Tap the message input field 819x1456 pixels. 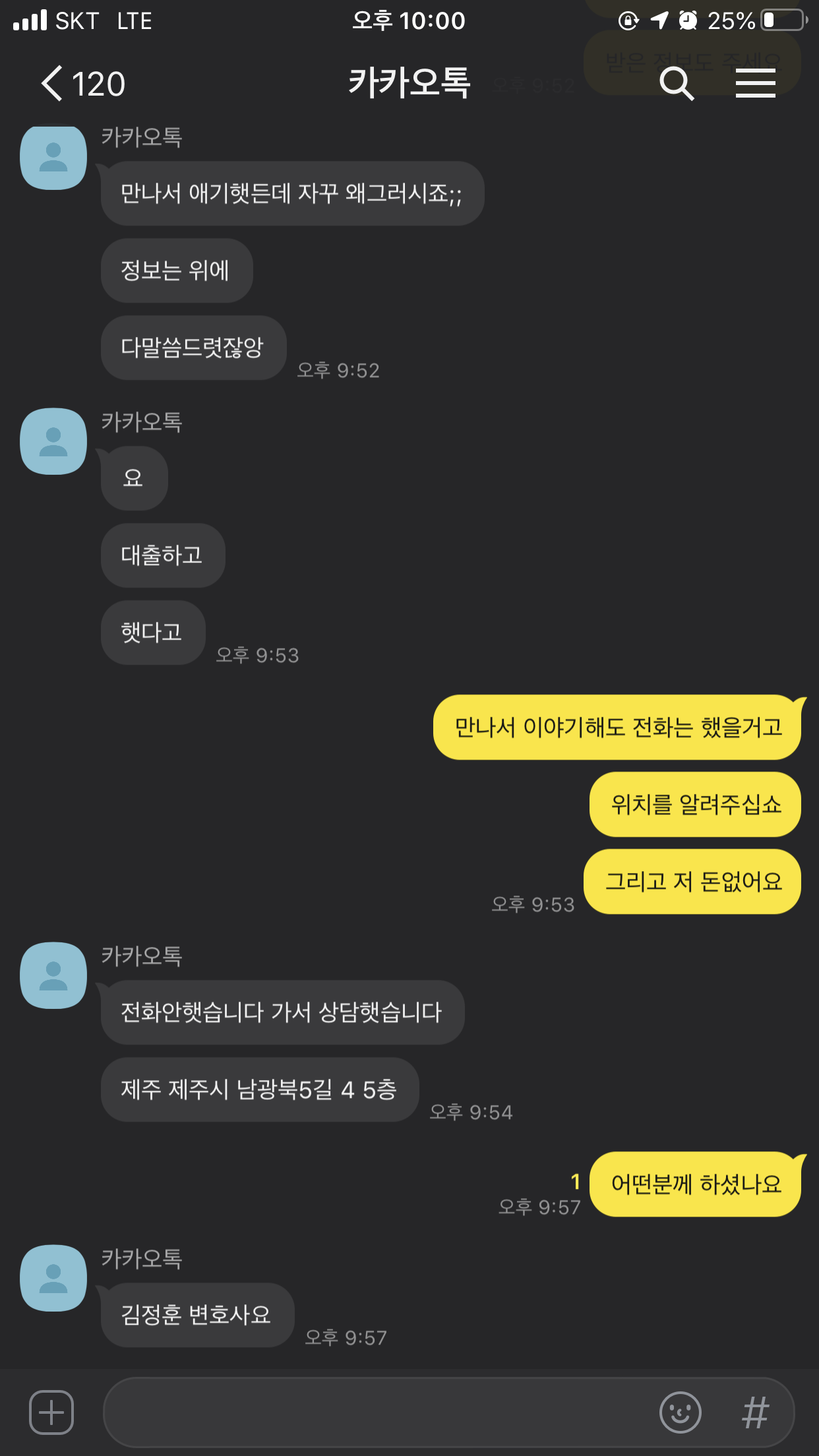(379, 1412)
